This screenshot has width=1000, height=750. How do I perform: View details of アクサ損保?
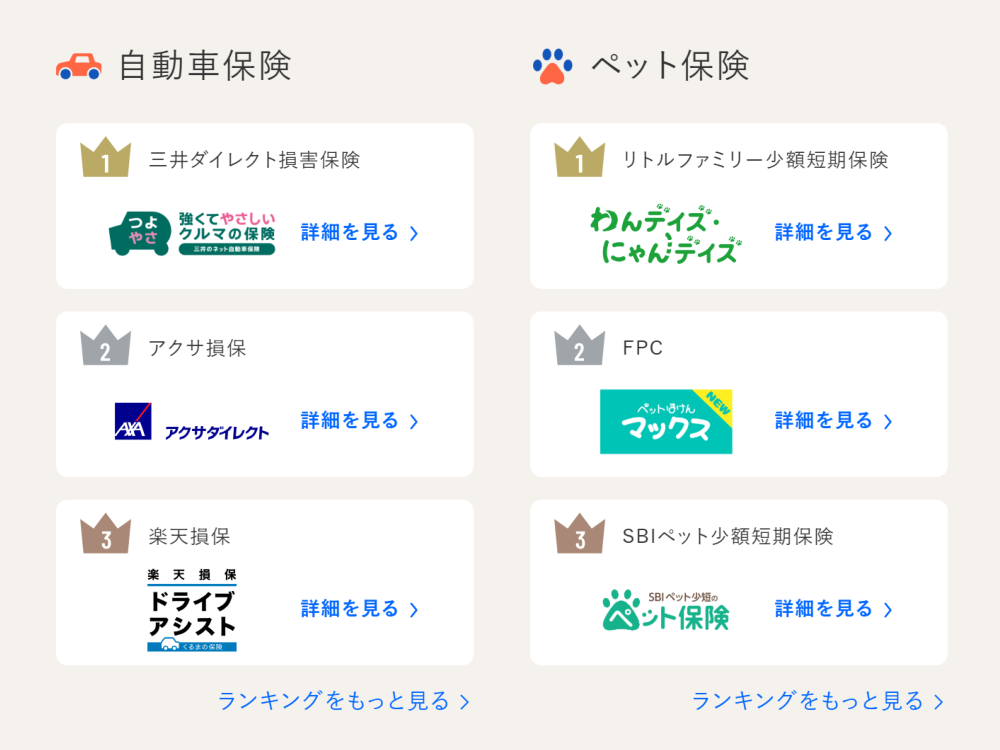click(x=359, y=421)
